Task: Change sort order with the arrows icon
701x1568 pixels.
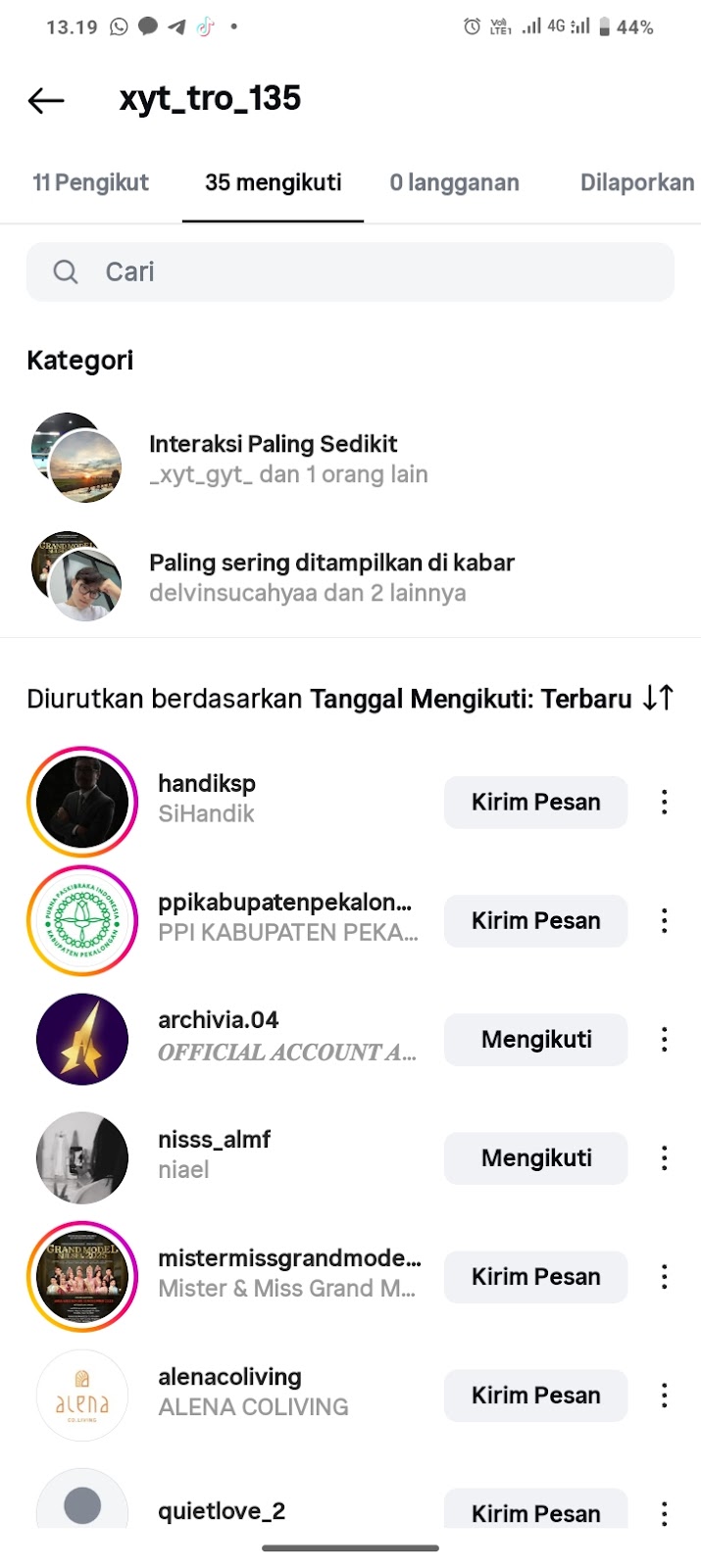Action: (659, 698)
